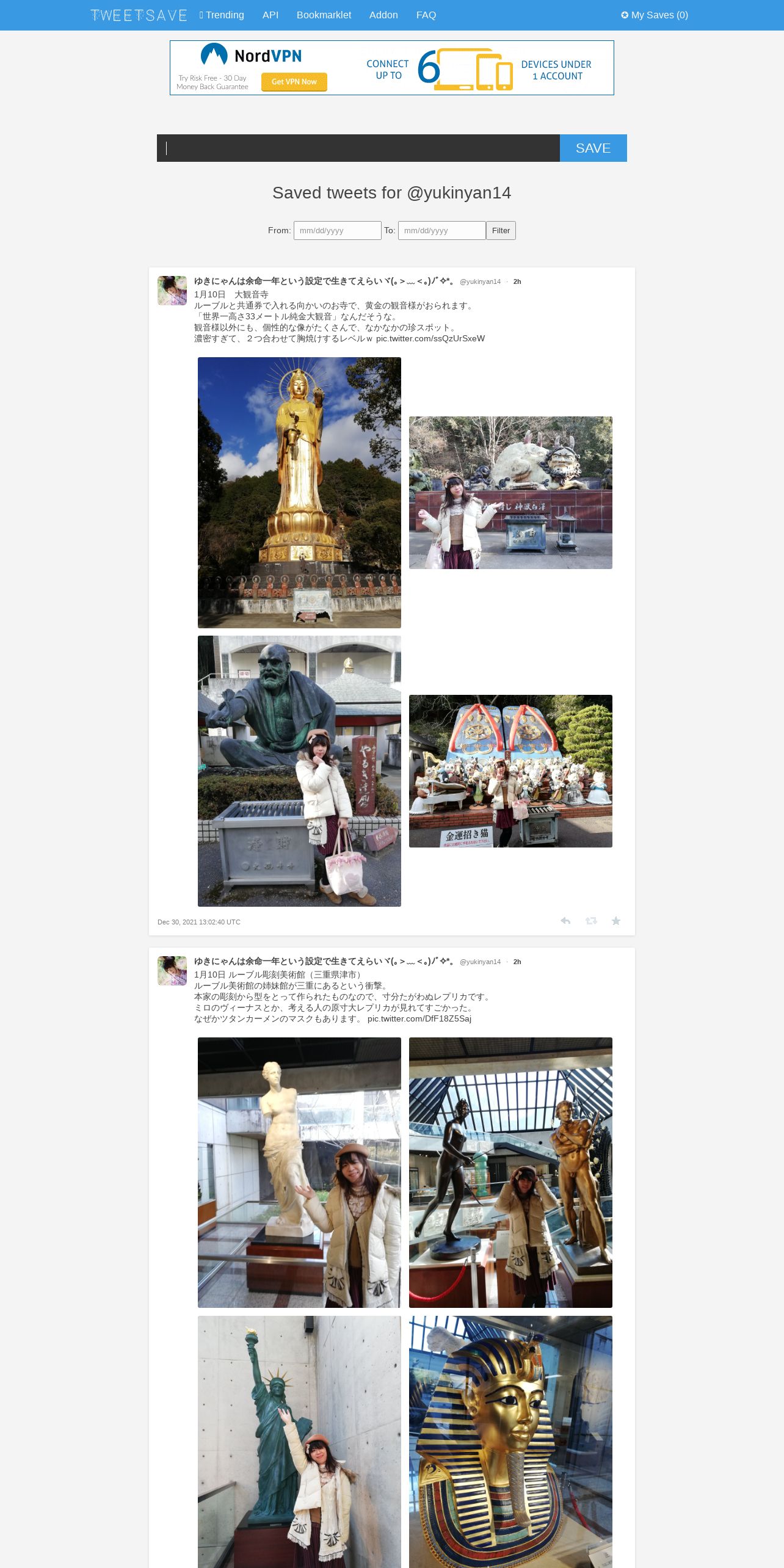The width and height of the screenshot is (784, 1568).
Task: Favorite the Dec 30 13:02:40 tweet
Action: (616, 921)
